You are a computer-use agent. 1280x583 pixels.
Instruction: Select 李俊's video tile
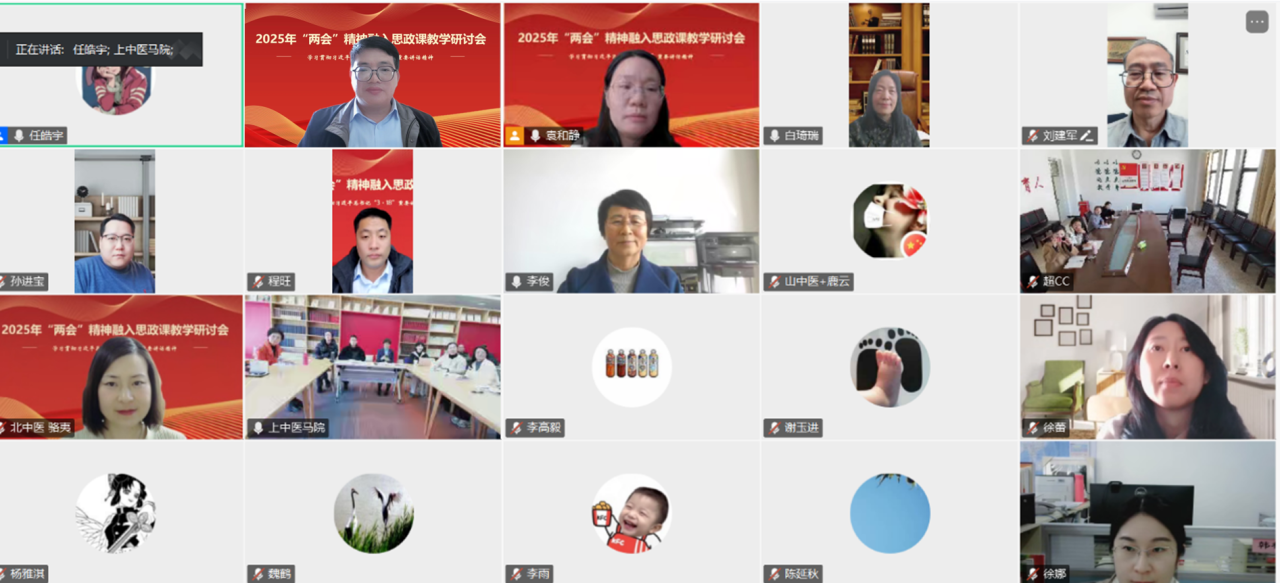631,222
